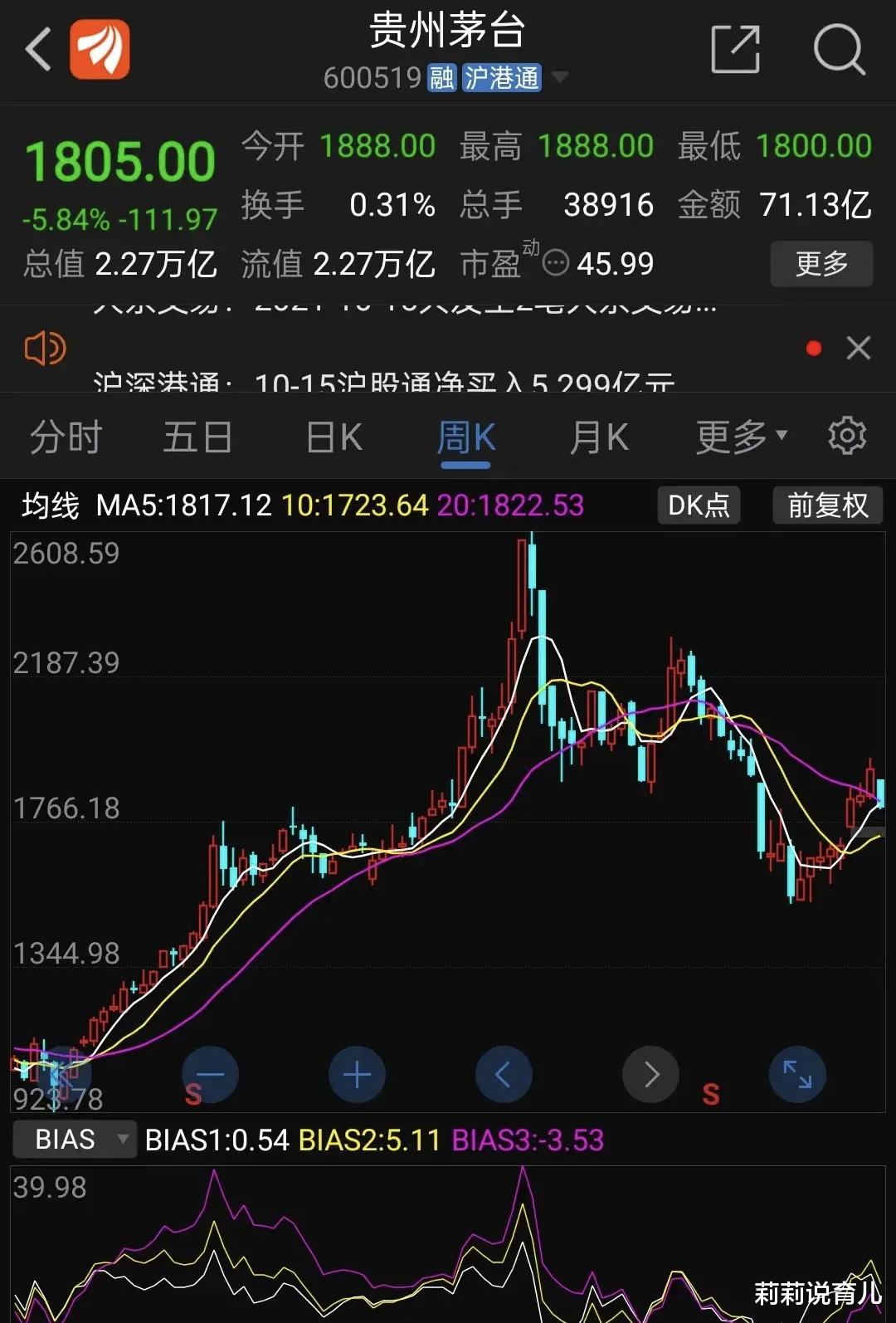Tap the 市盈(动) circled info indicator
The image size is (896, 1323).
click(x=554, y=263)
